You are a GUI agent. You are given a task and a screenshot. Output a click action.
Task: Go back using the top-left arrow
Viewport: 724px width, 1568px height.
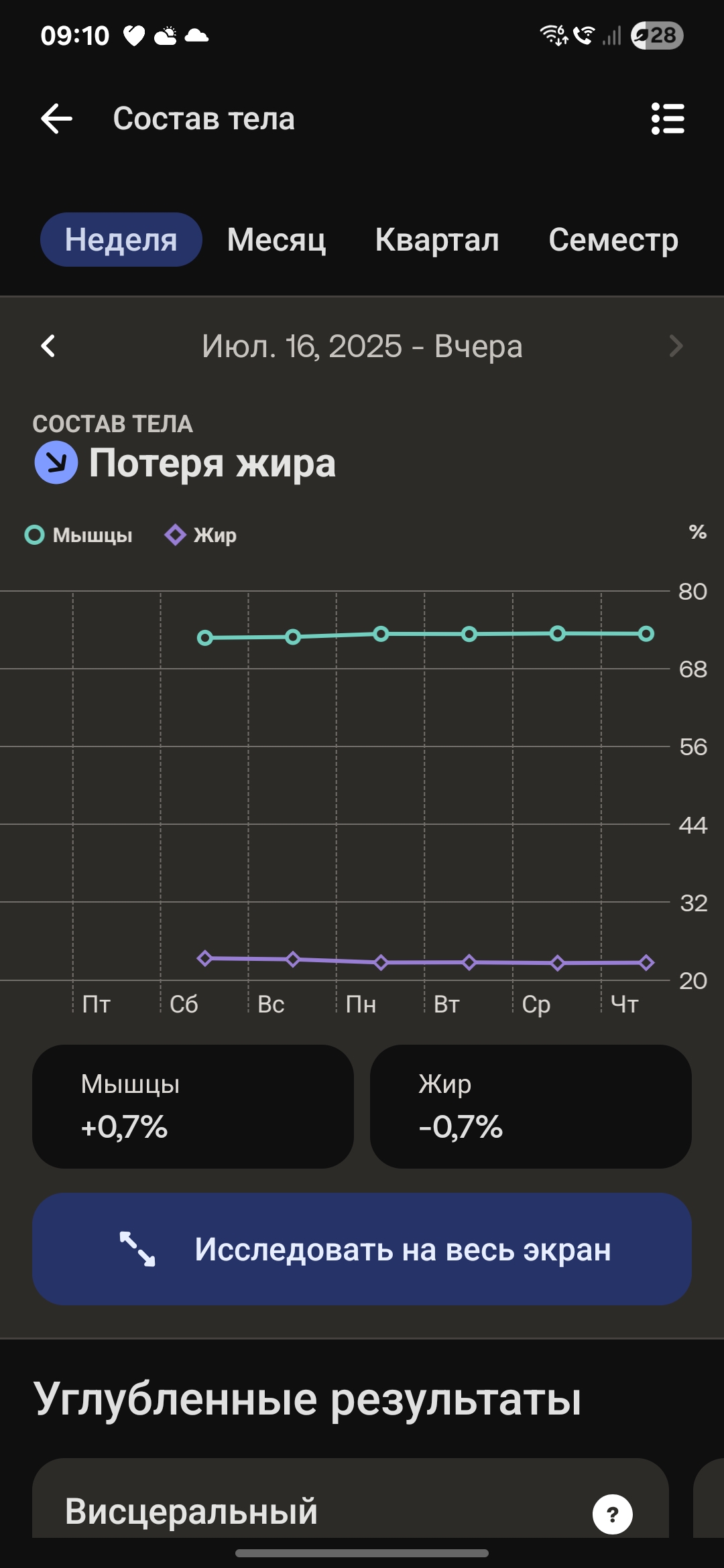click(x=56, y=119)
